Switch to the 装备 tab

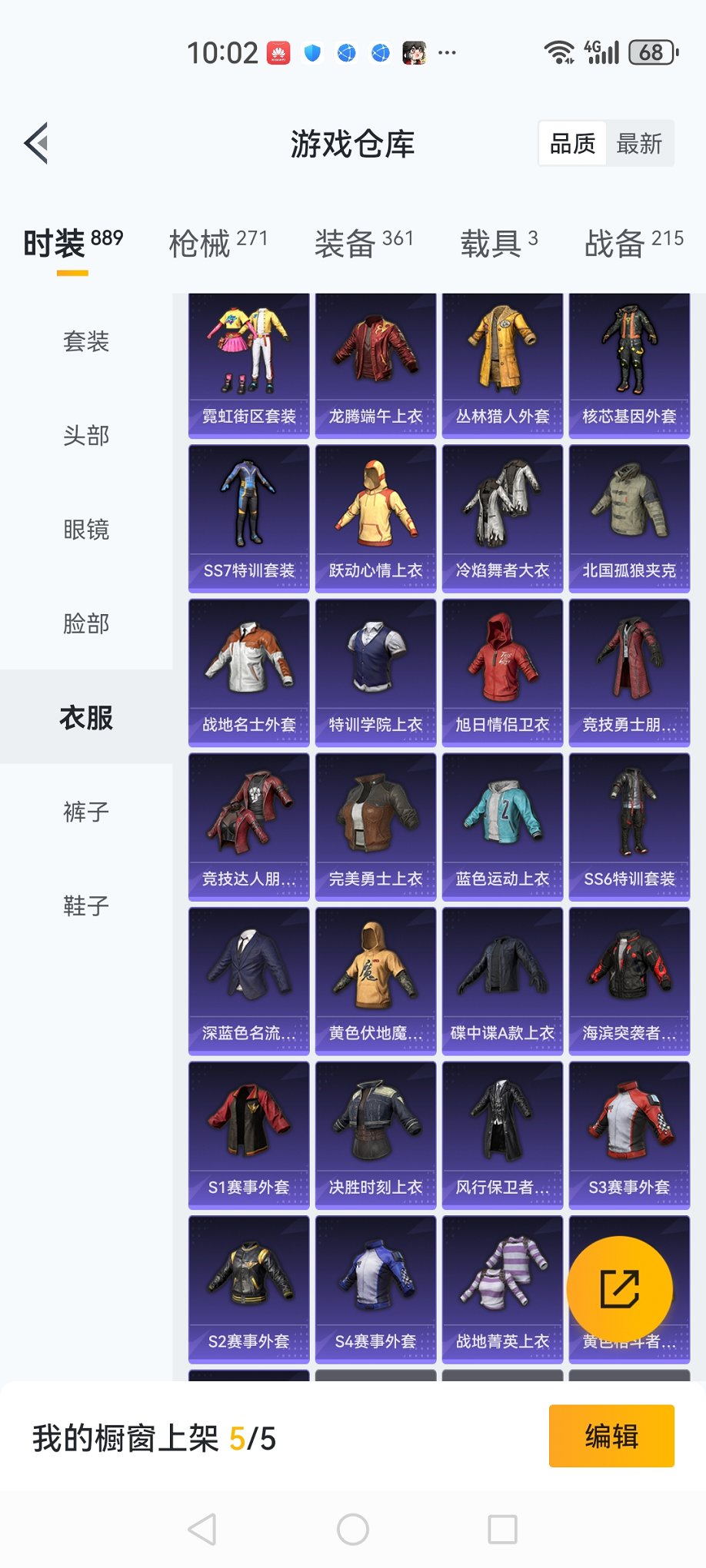364,243
